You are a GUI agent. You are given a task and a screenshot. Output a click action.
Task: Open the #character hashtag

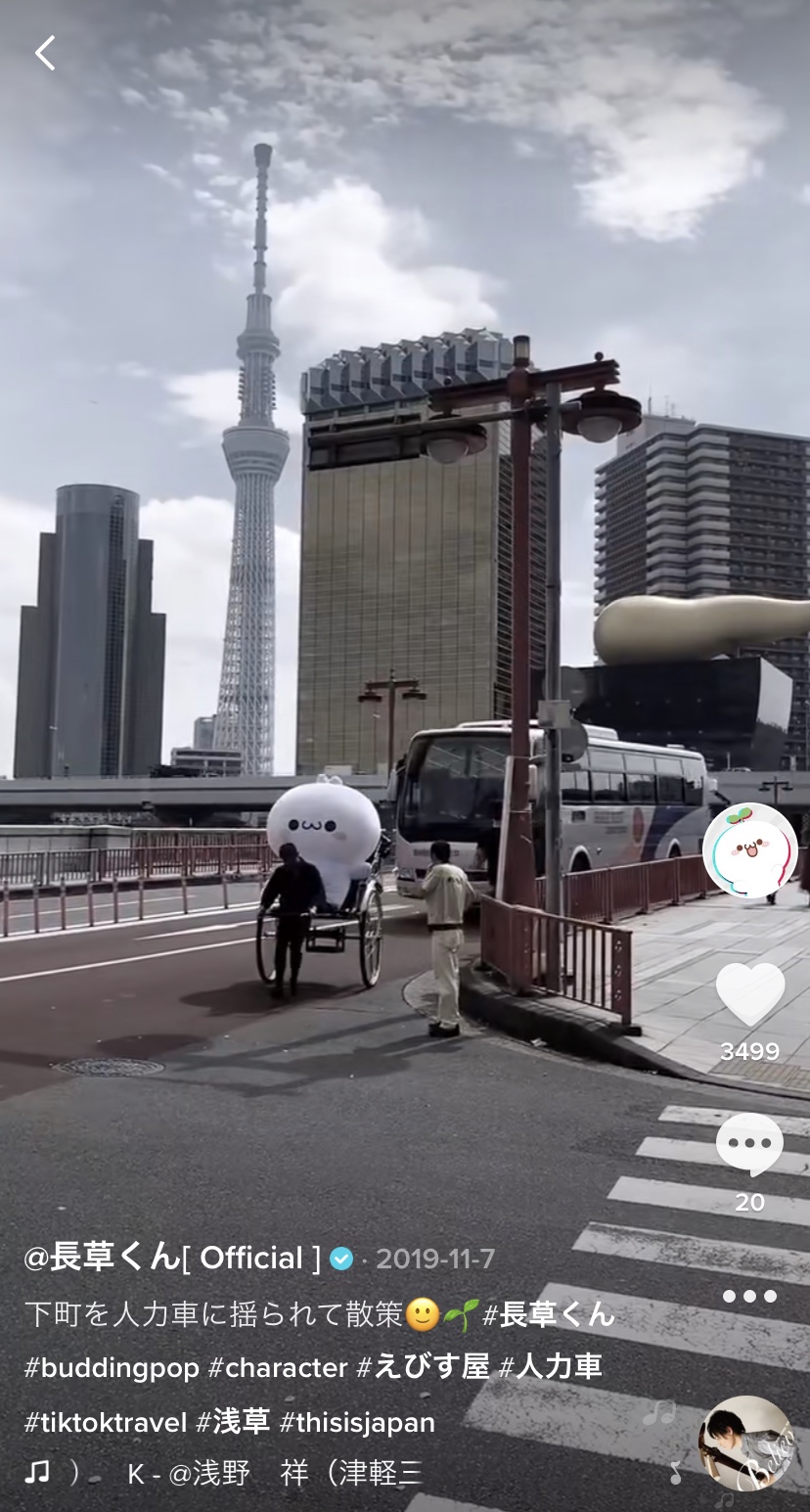278,1367
